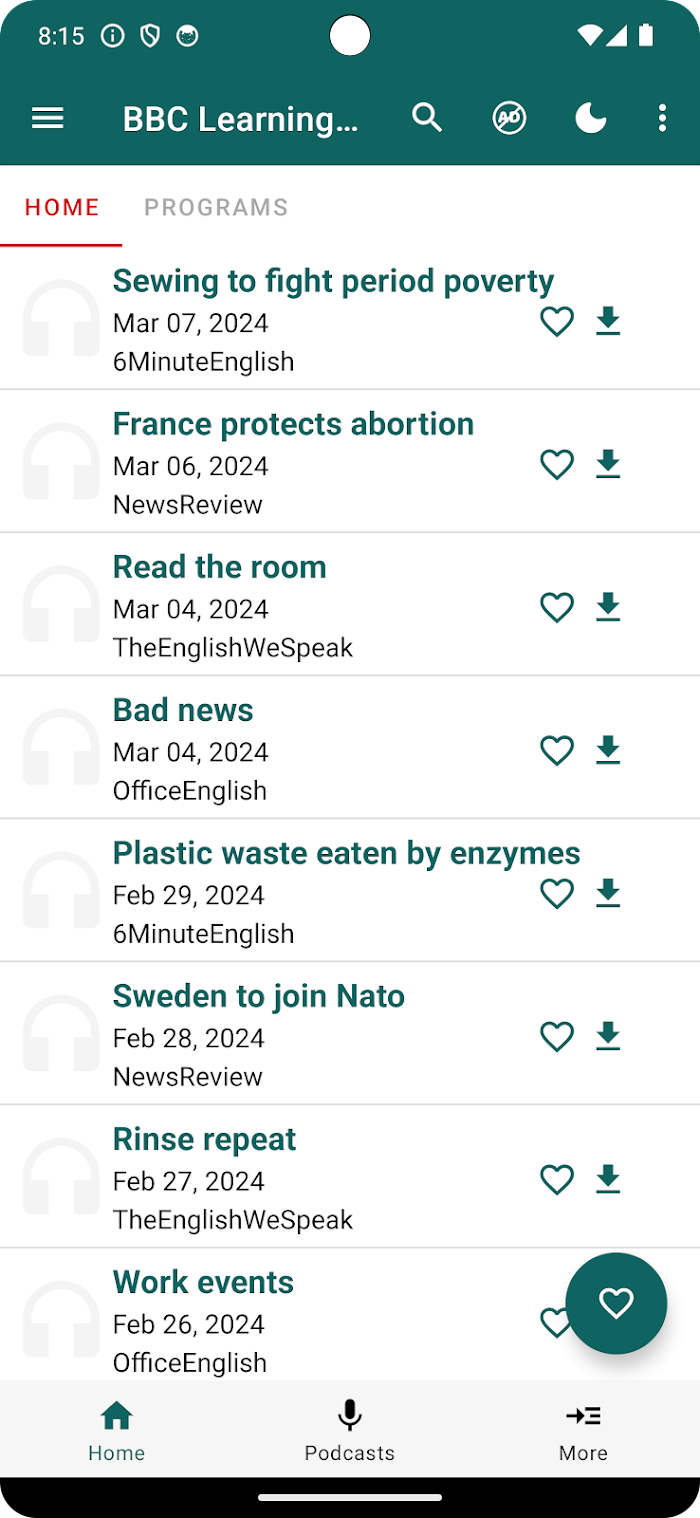Open the More bottom tab
700x1518 pixels.
[x=584, y=1430]
